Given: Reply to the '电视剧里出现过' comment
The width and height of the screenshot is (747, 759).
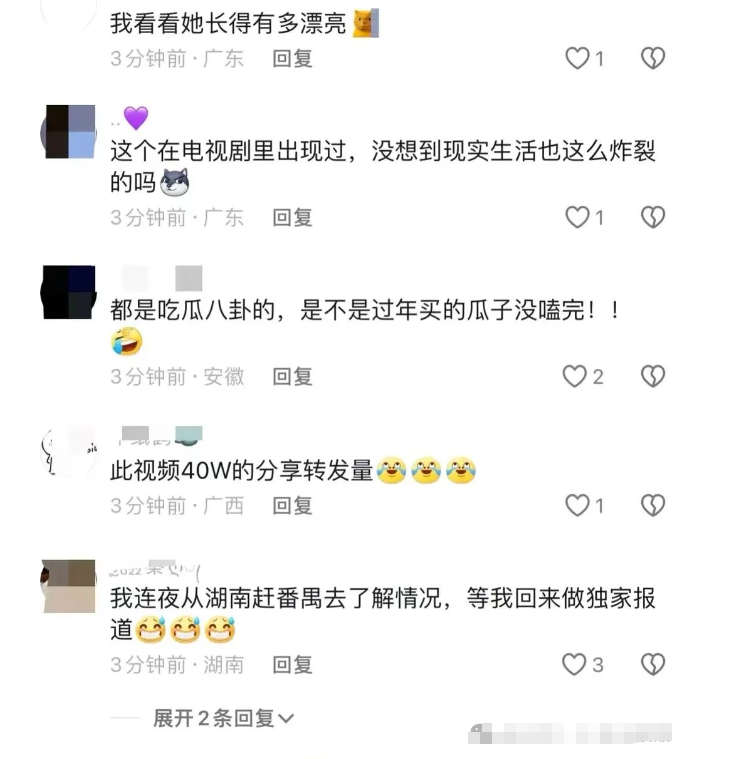Looking at the screenshot, I should click(293, 217).
